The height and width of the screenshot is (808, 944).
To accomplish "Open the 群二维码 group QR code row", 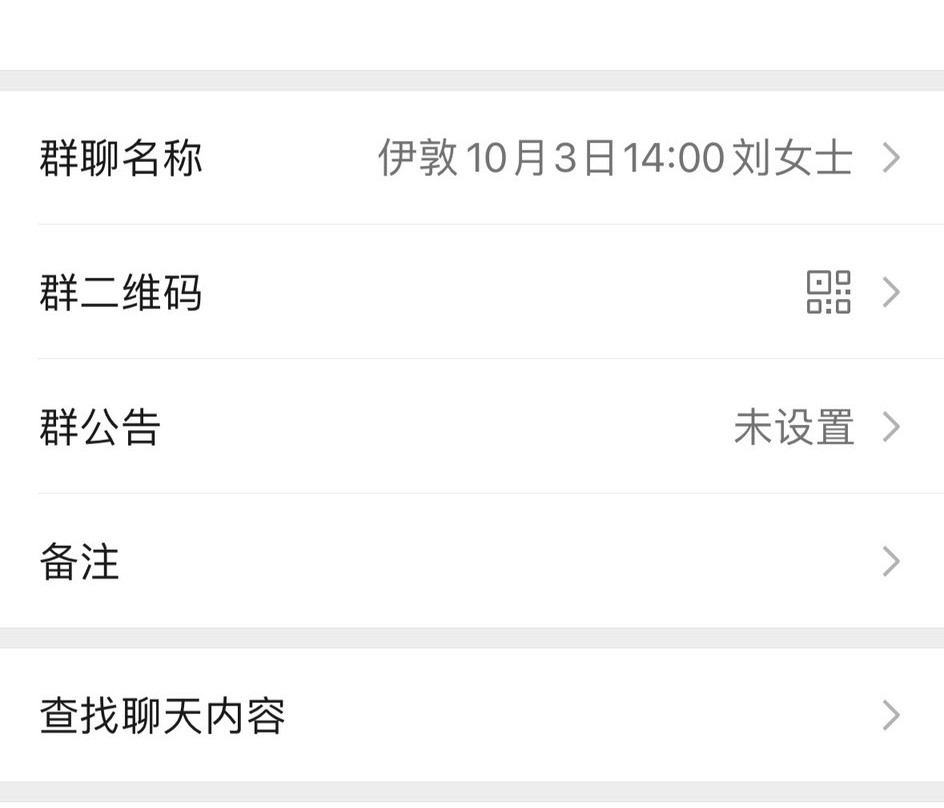I will coord(470,292).
